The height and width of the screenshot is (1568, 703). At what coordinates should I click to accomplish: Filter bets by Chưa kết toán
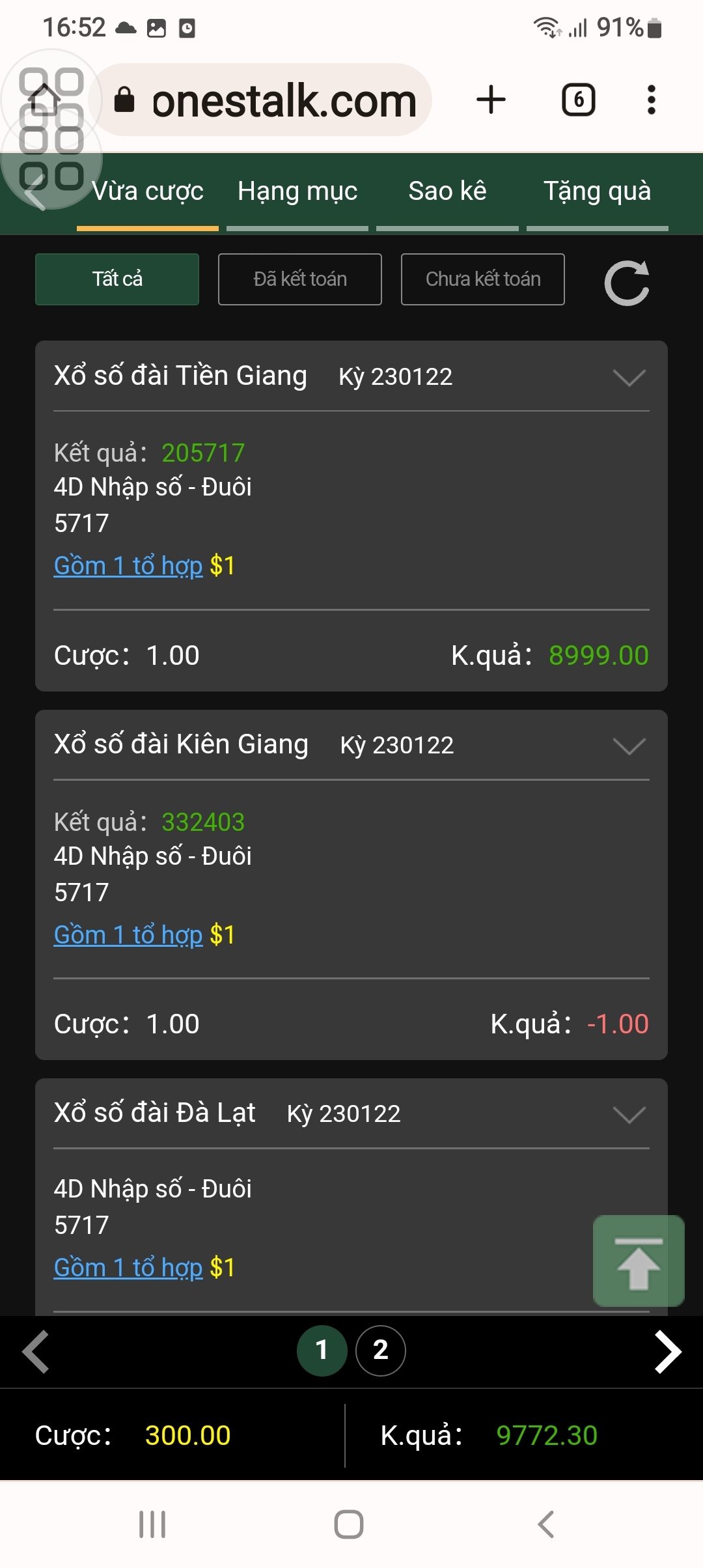483,279
